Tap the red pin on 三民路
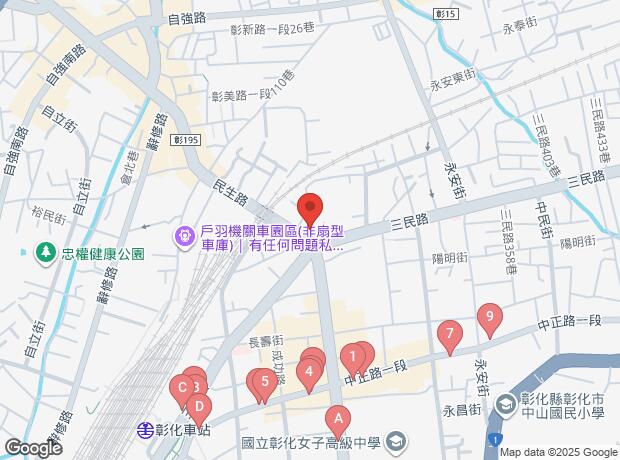Screen dimensions: 620x460 point(310,210)
